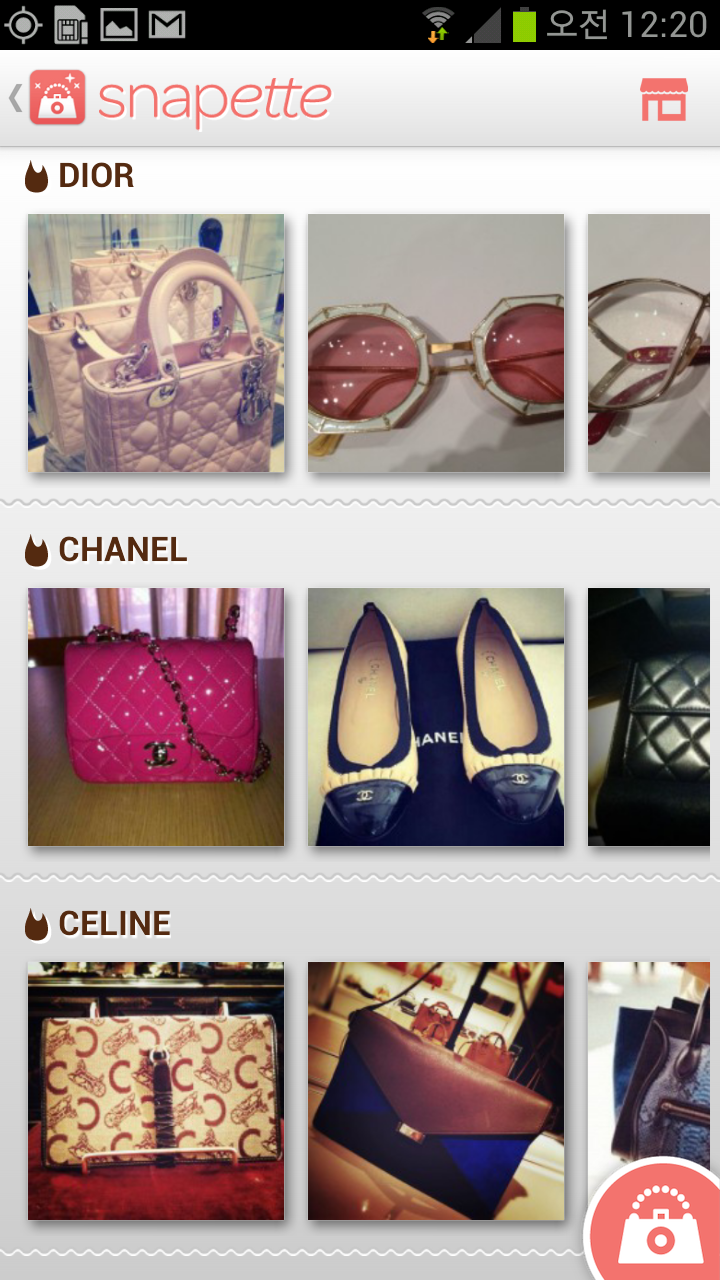Go back via the snapette logo
This screenshot has width=720, height=1280.
(x=170, y=98)
